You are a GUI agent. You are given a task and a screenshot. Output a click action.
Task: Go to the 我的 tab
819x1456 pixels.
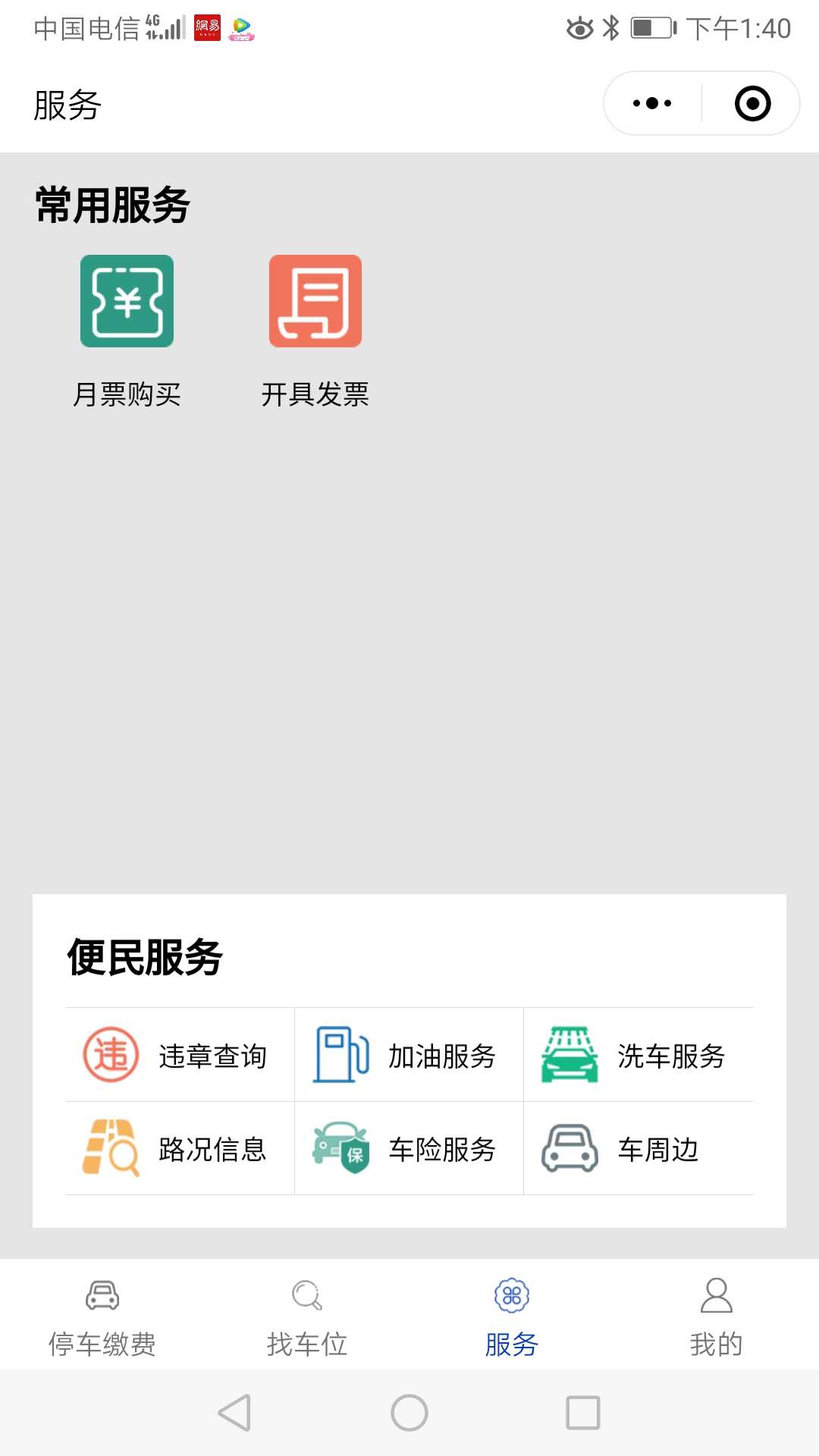click(717, 1317)
